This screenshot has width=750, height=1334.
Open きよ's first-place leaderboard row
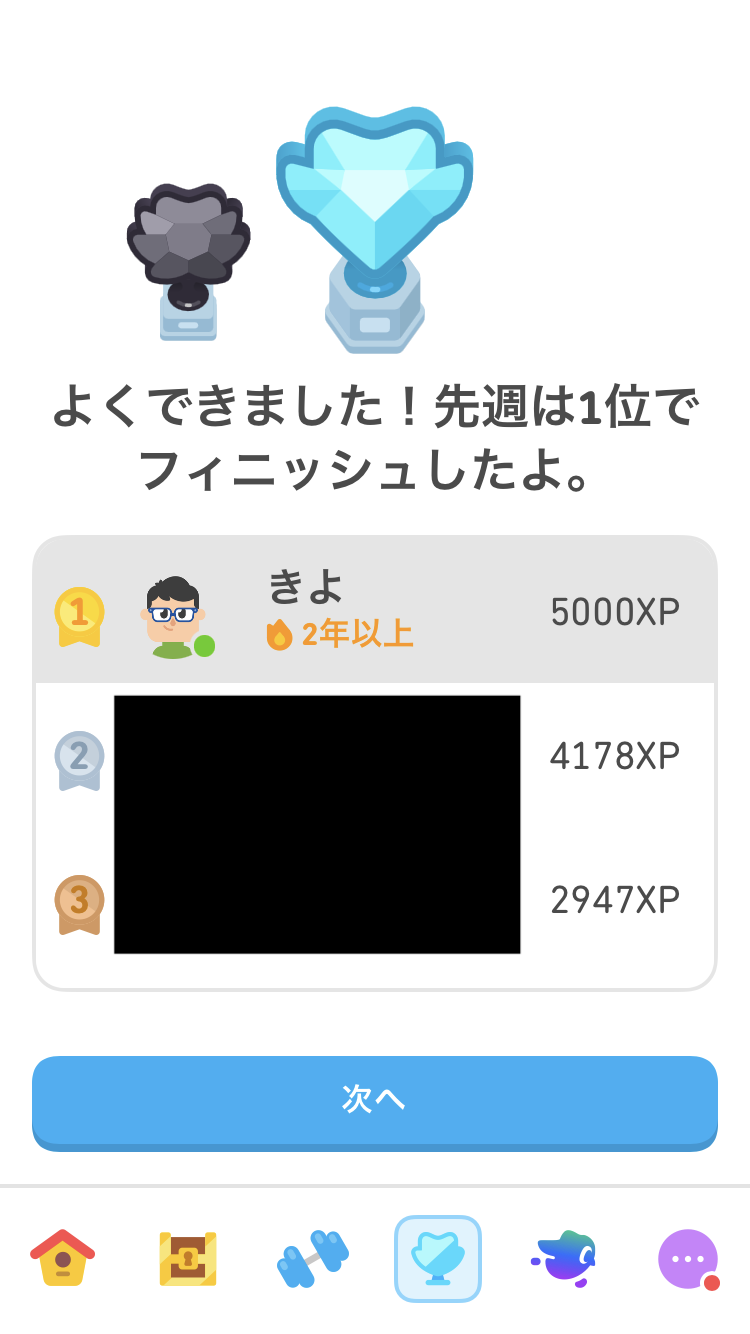click(x=375, y=611)
